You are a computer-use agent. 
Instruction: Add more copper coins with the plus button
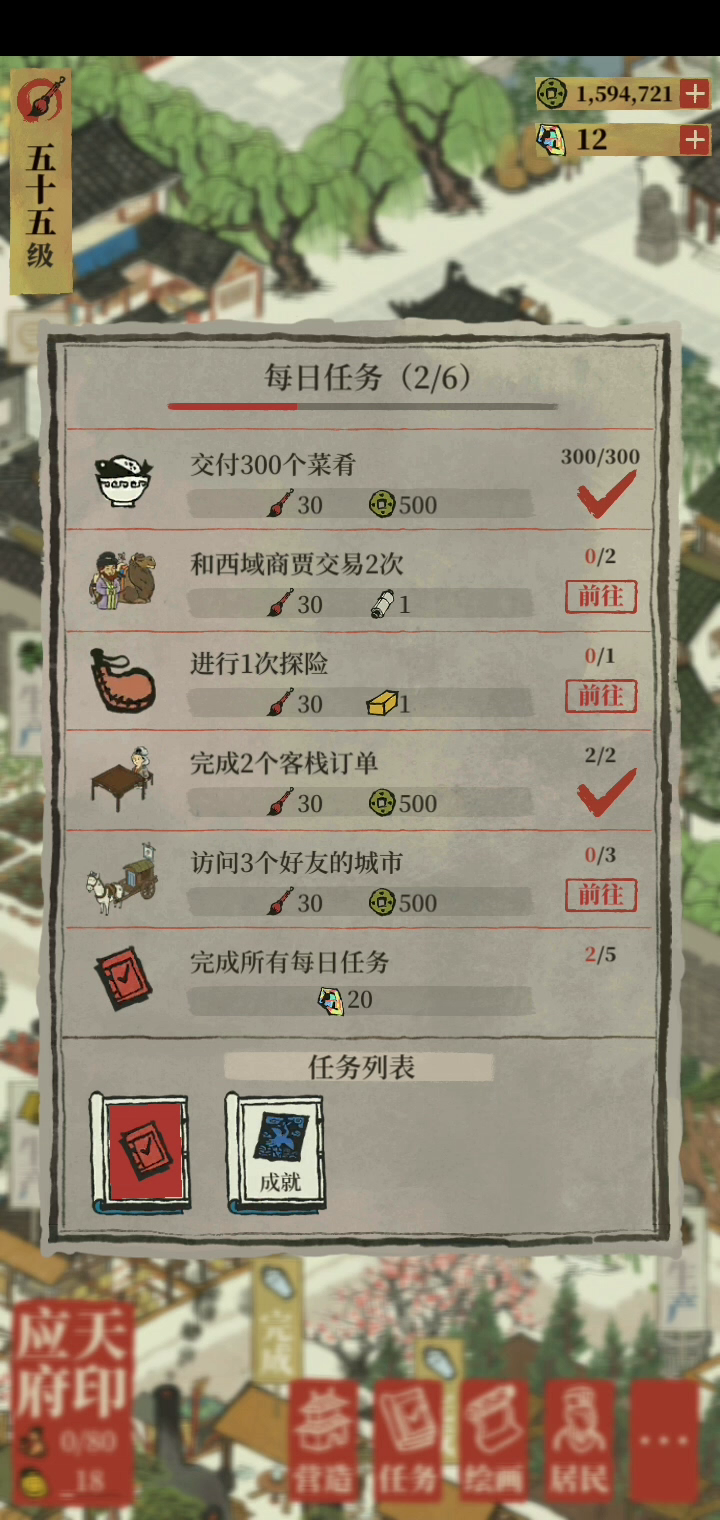(694, 94)
